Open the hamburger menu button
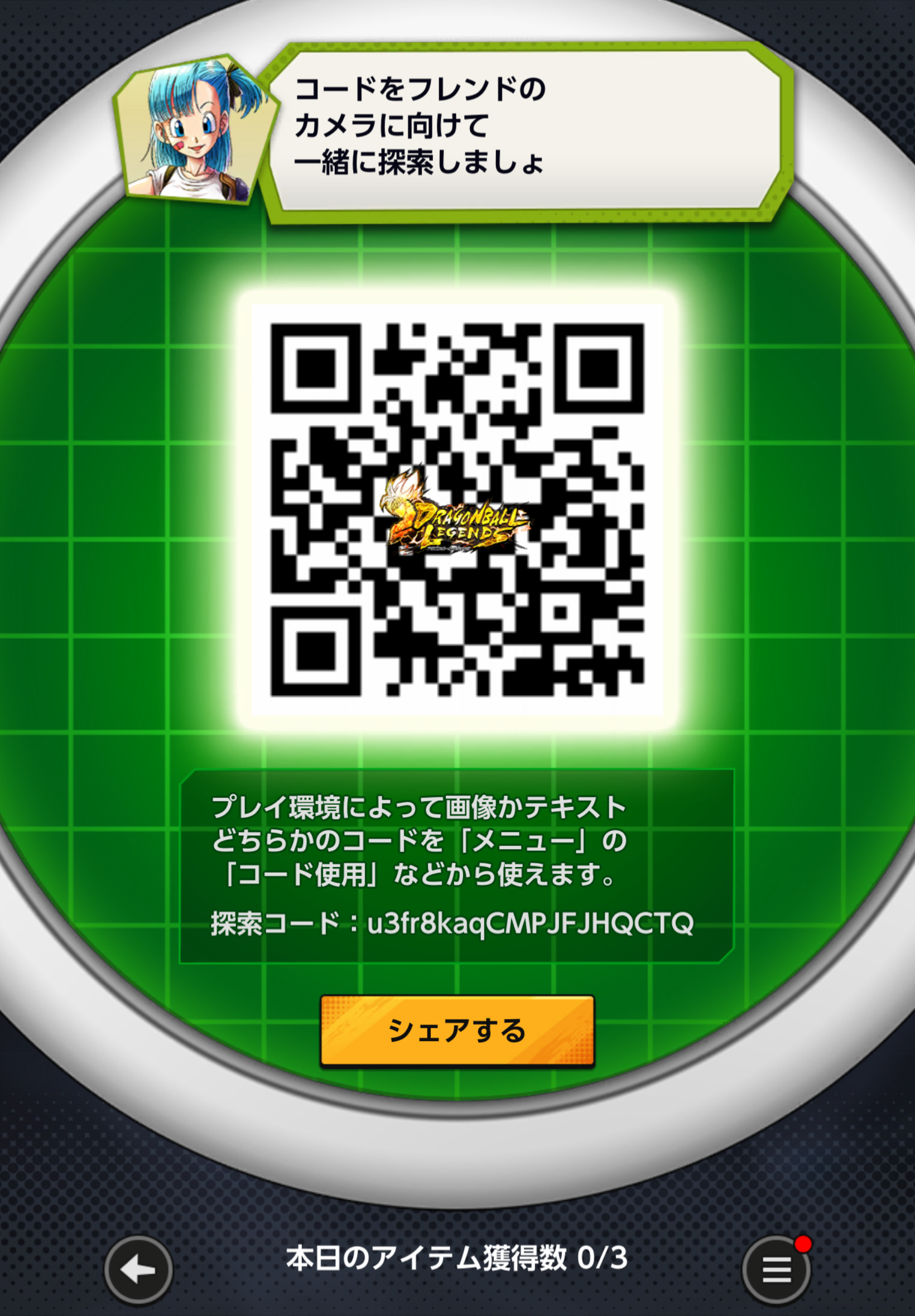The image size is (915, 1316). [x=776, y=1270]
